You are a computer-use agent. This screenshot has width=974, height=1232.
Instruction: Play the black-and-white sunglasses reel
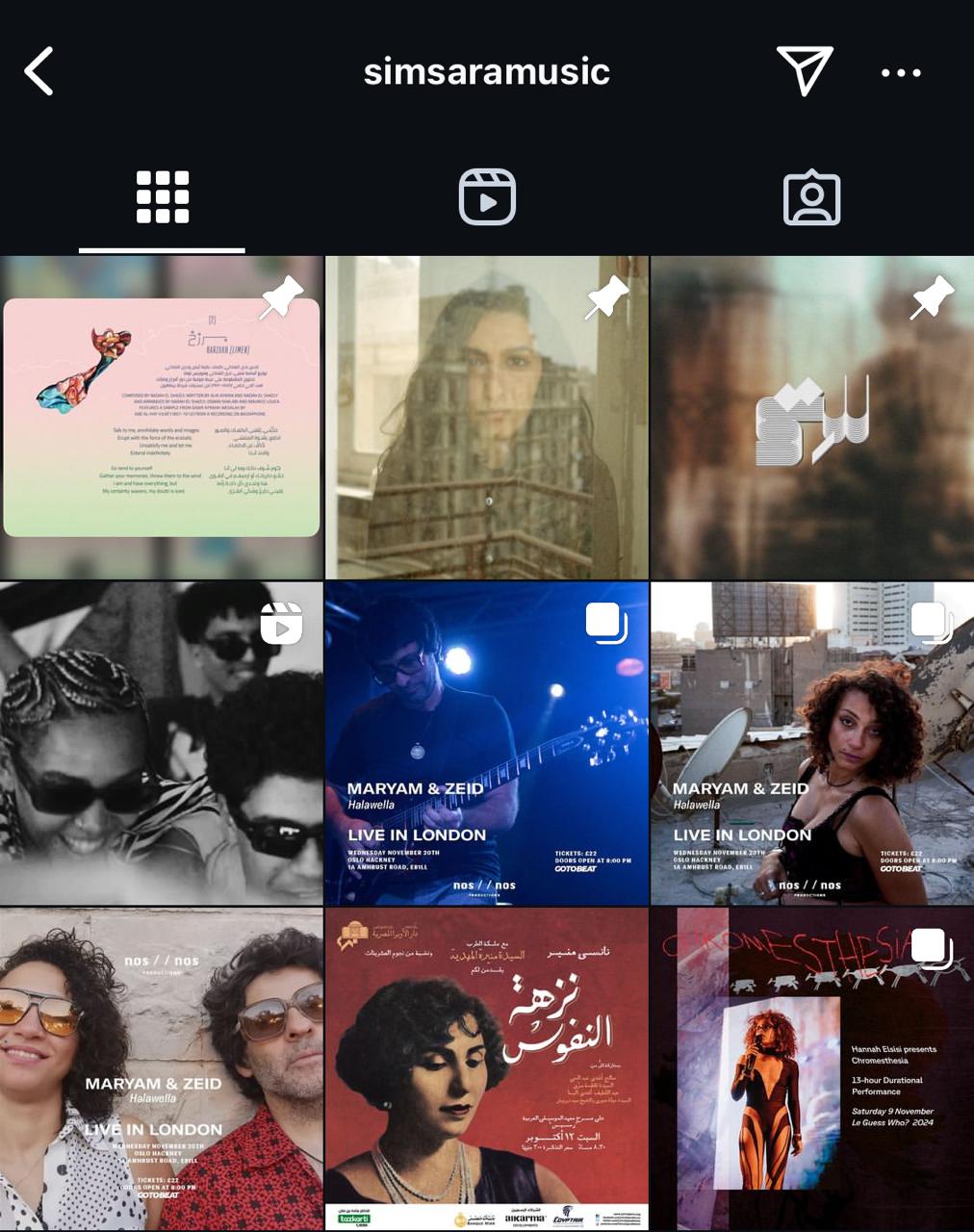161,743
